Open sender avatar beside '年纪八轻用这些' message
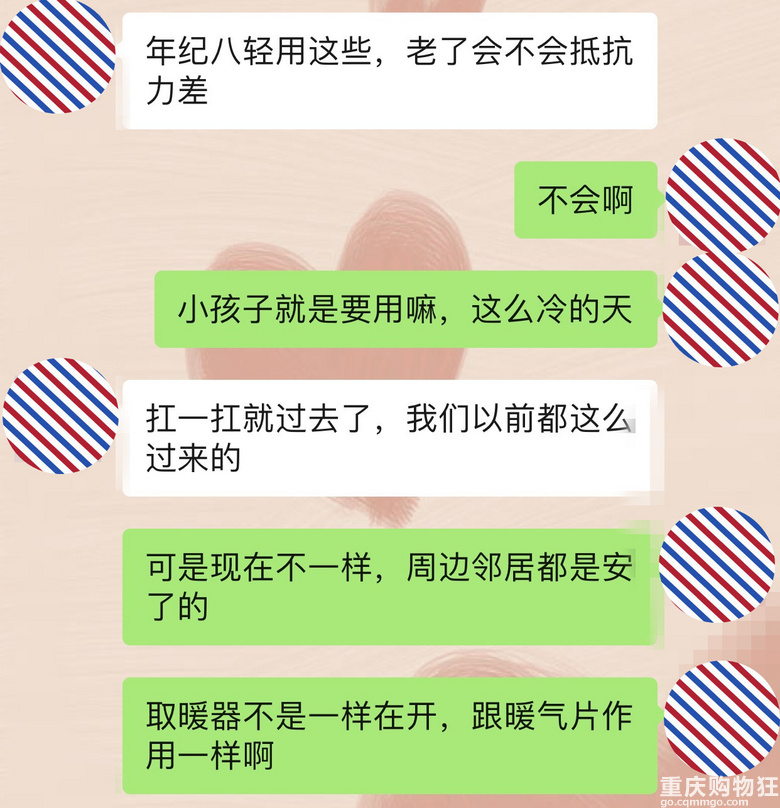Image resolution: width=780 pixels, height=808 pixels. 58,57
